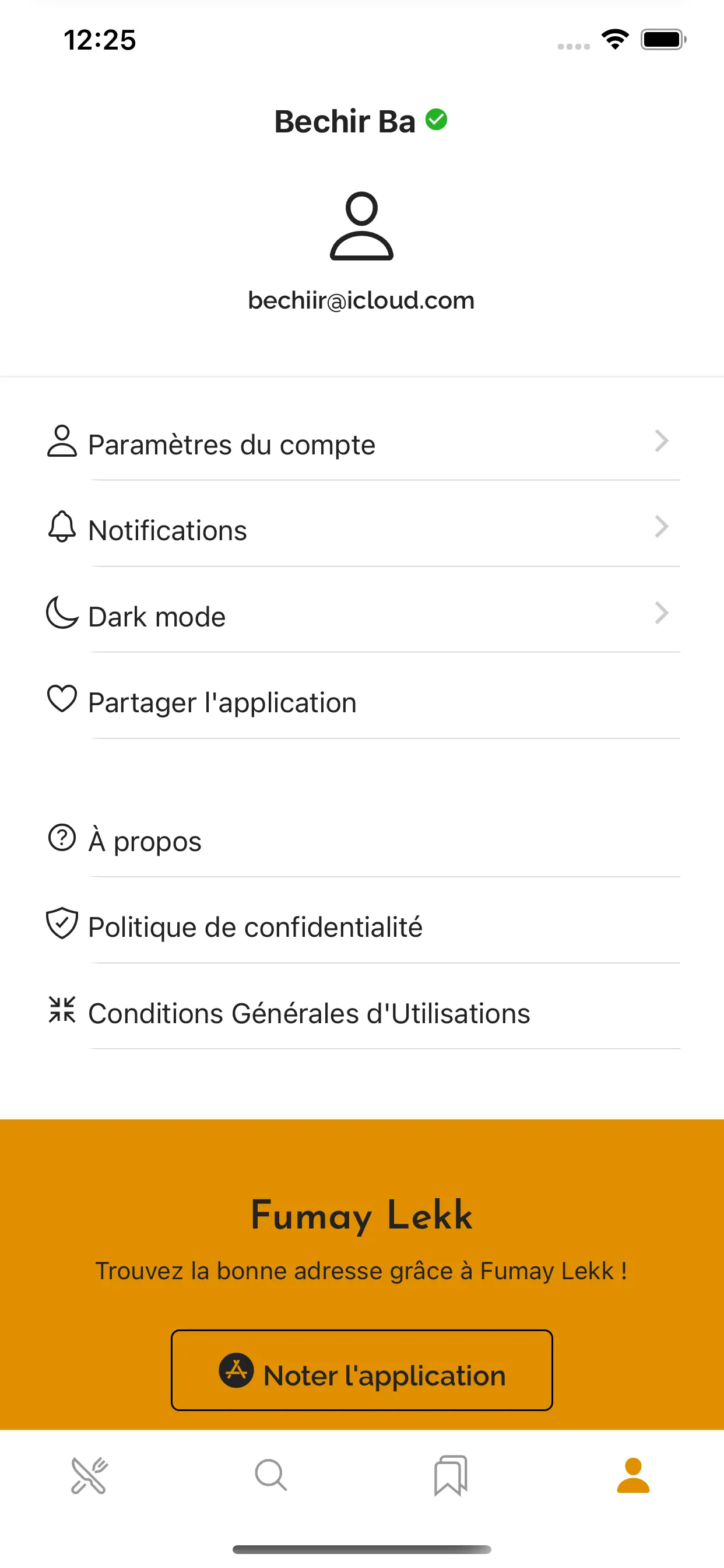Screen dimensions: 724x1568
Task: Switch to the restaurants tab with fork icon
Action: click(x=89, y=1475)
